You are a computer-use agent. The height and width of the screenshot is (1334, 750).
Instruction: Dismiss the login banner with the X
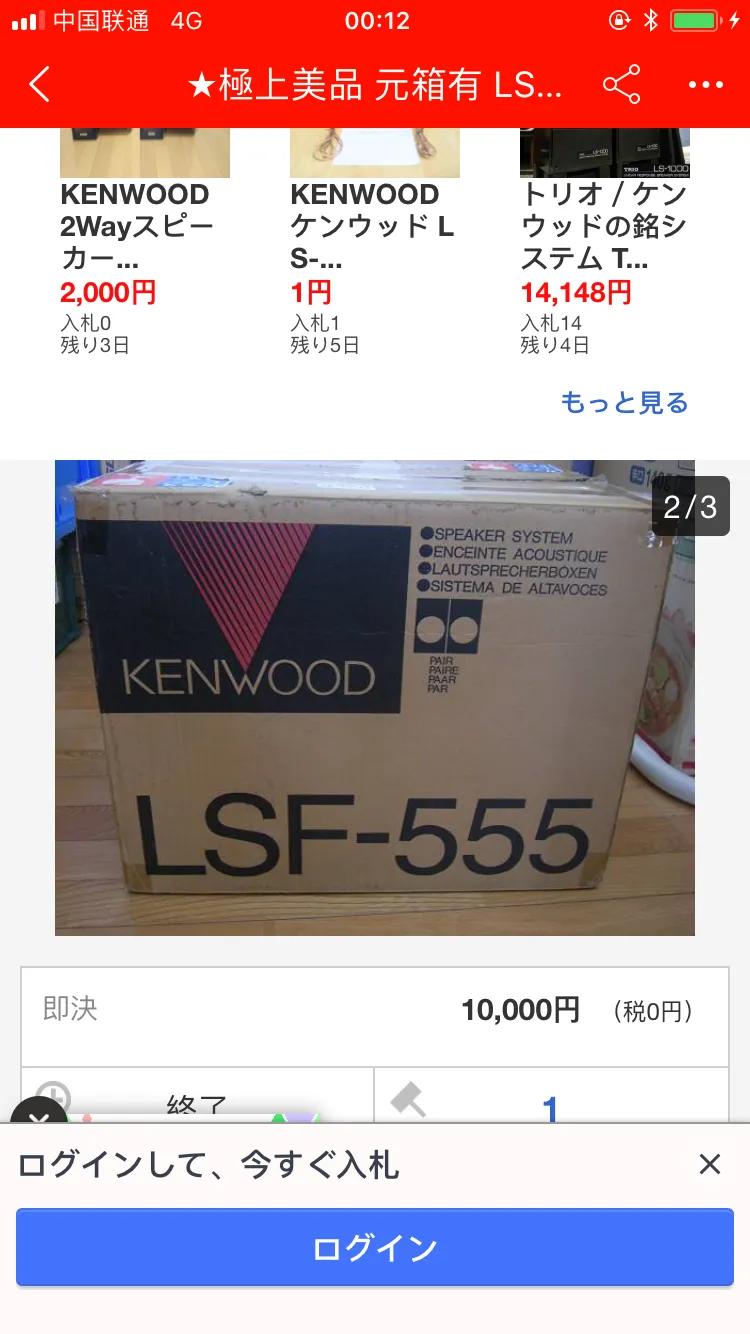tap(709, 1164)
